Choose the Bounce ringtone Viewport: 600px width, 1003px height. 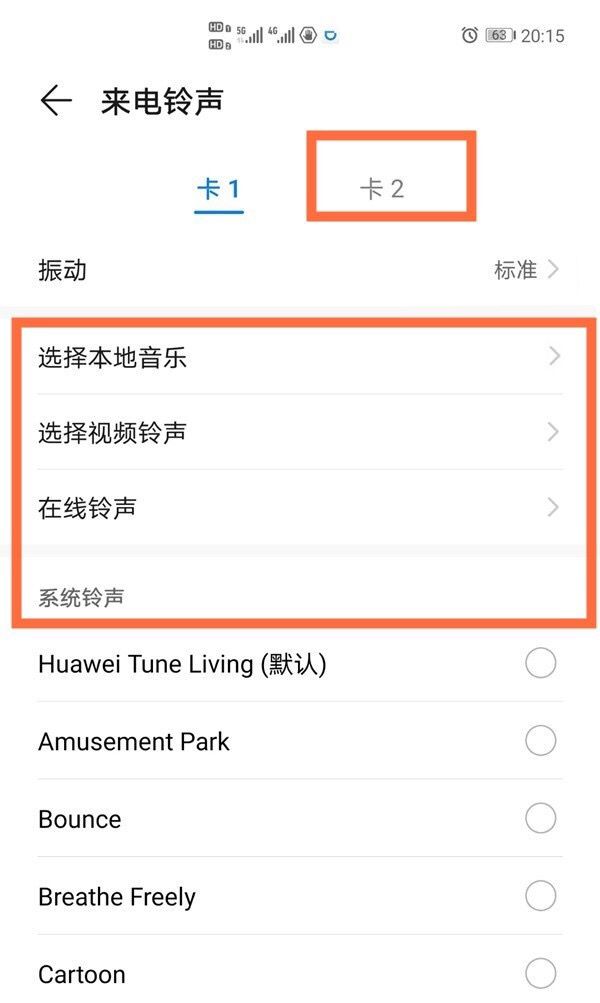click(x=540, y=819)
